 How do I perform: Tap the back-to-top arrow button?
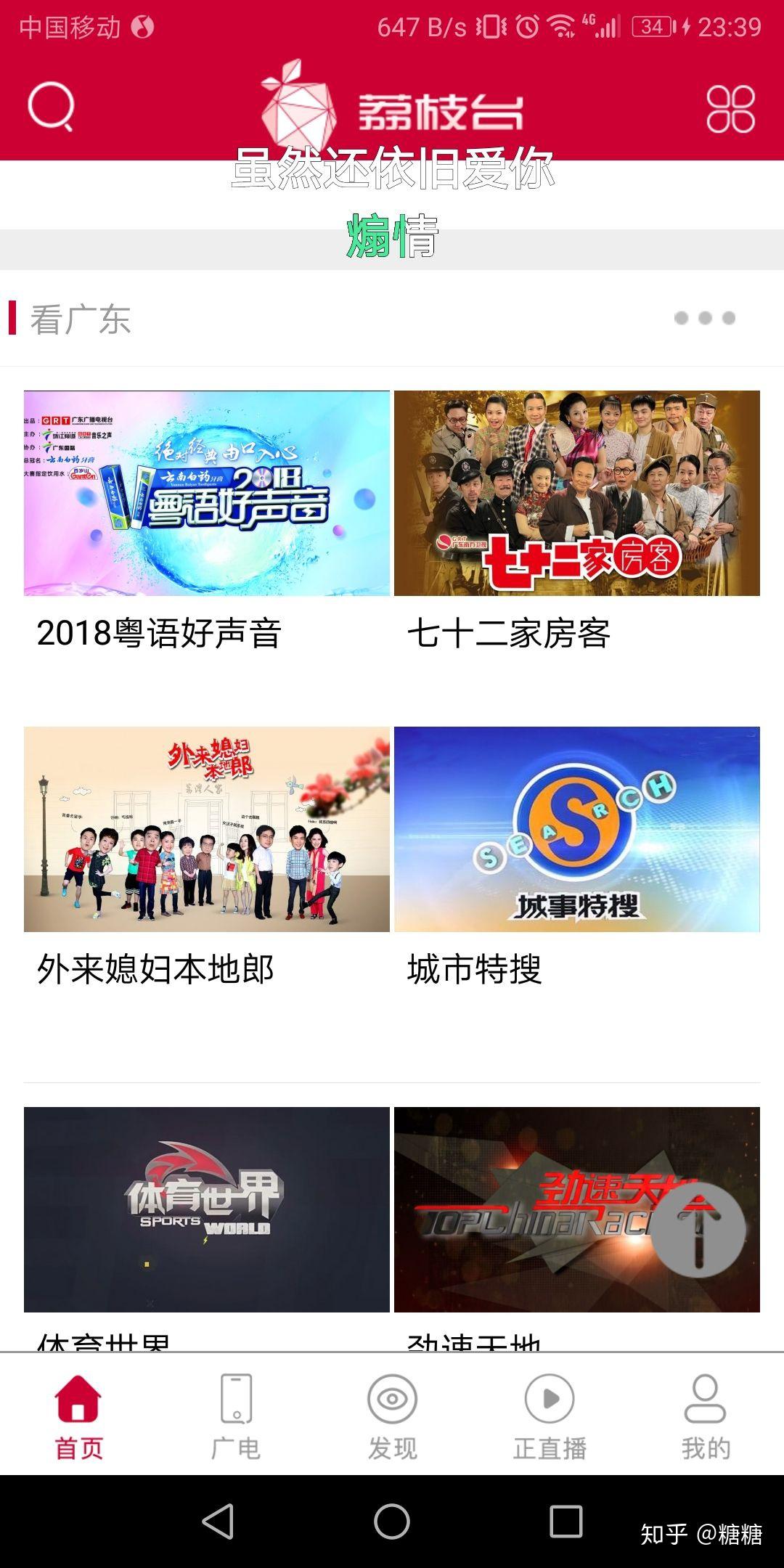(x=698, y=1230)
